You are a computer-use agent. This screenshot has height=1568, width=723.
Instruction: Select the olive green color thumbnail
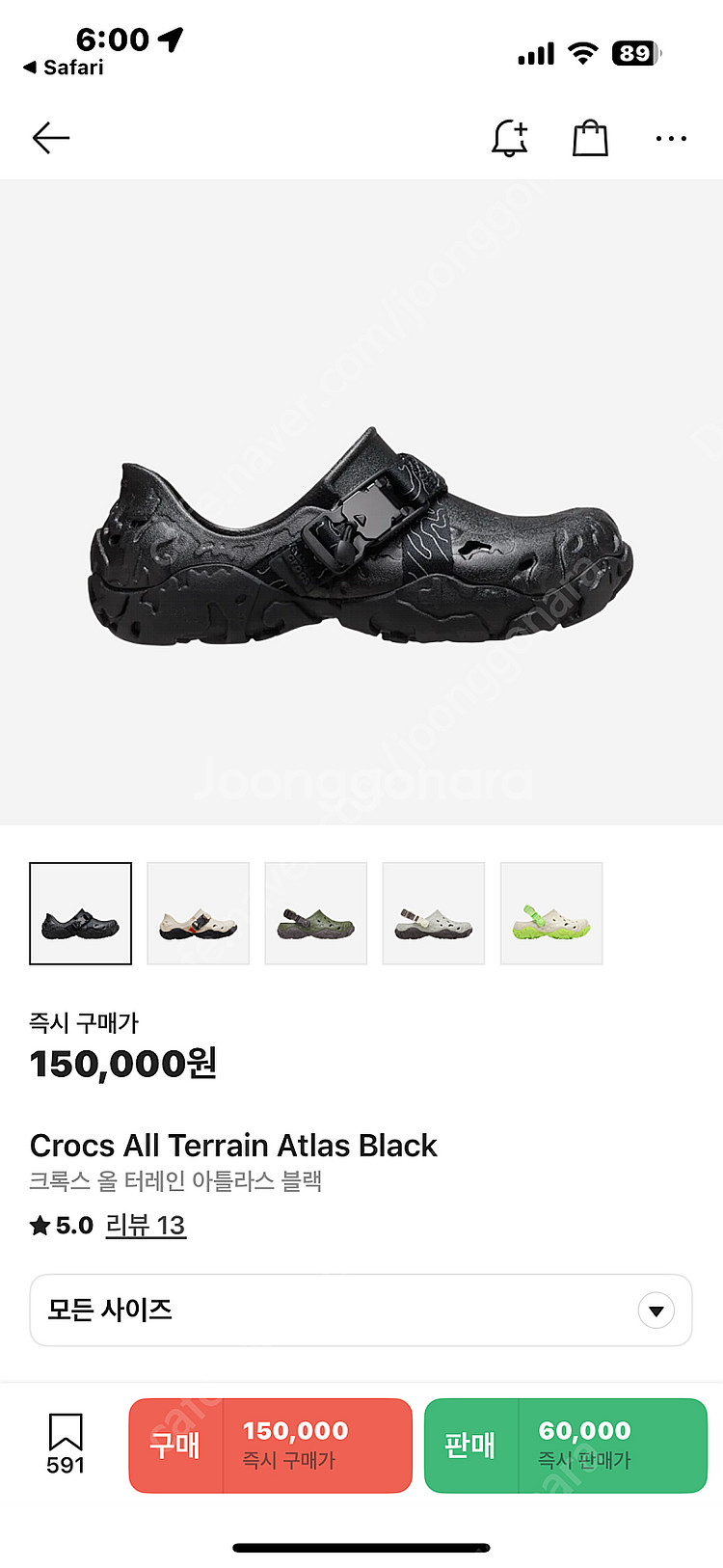pos(315,913)
